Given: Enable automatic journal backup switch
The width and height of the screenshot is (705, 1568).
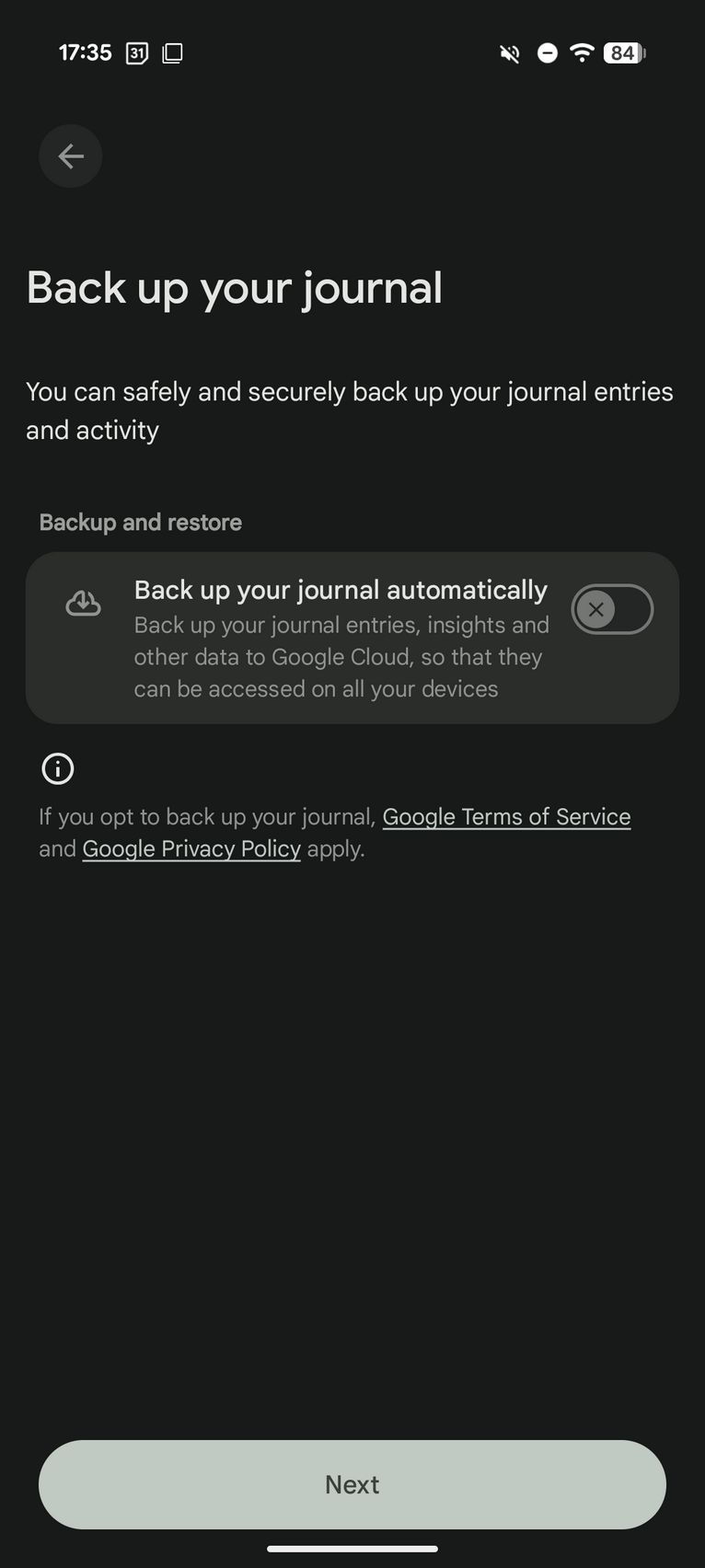Looking at the screenshot, I should 612,609.
